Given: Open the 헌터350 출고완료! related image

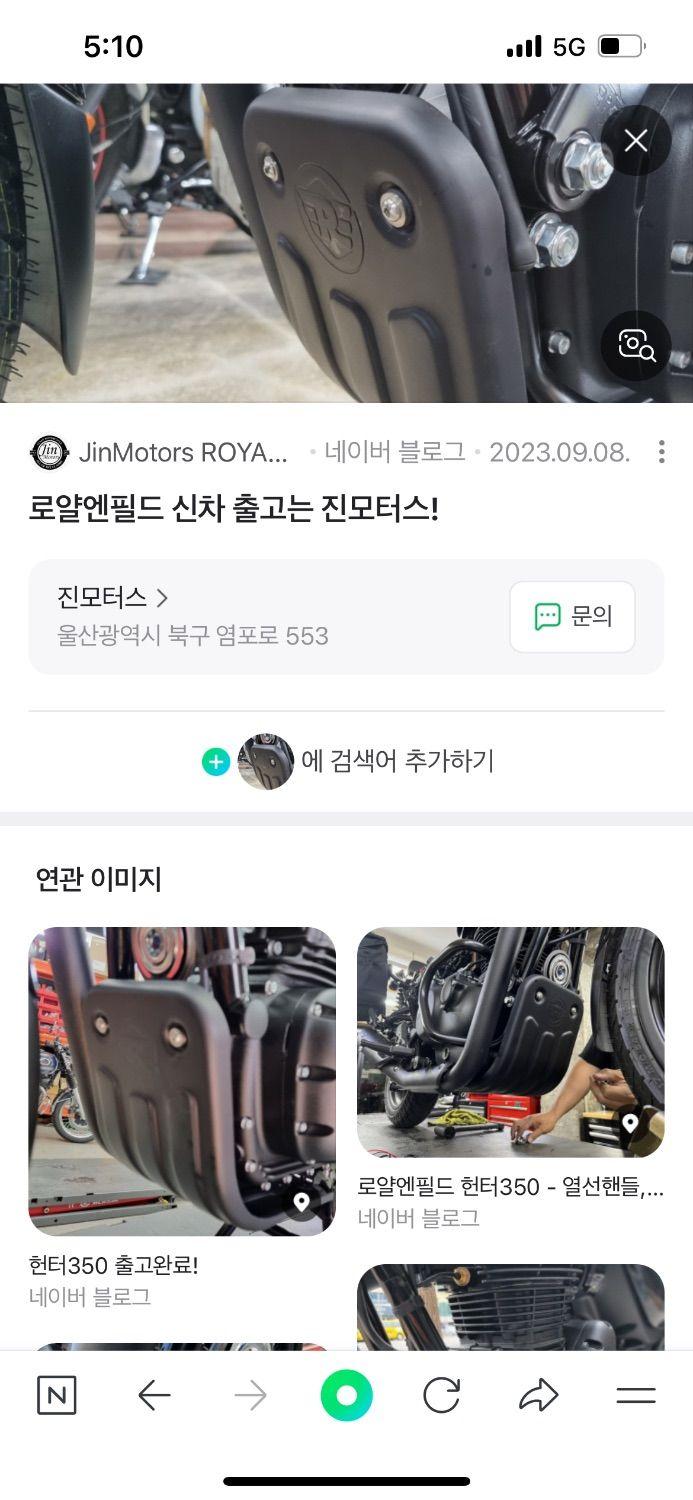Looking at the screenshot, I should click(182, 1081).
